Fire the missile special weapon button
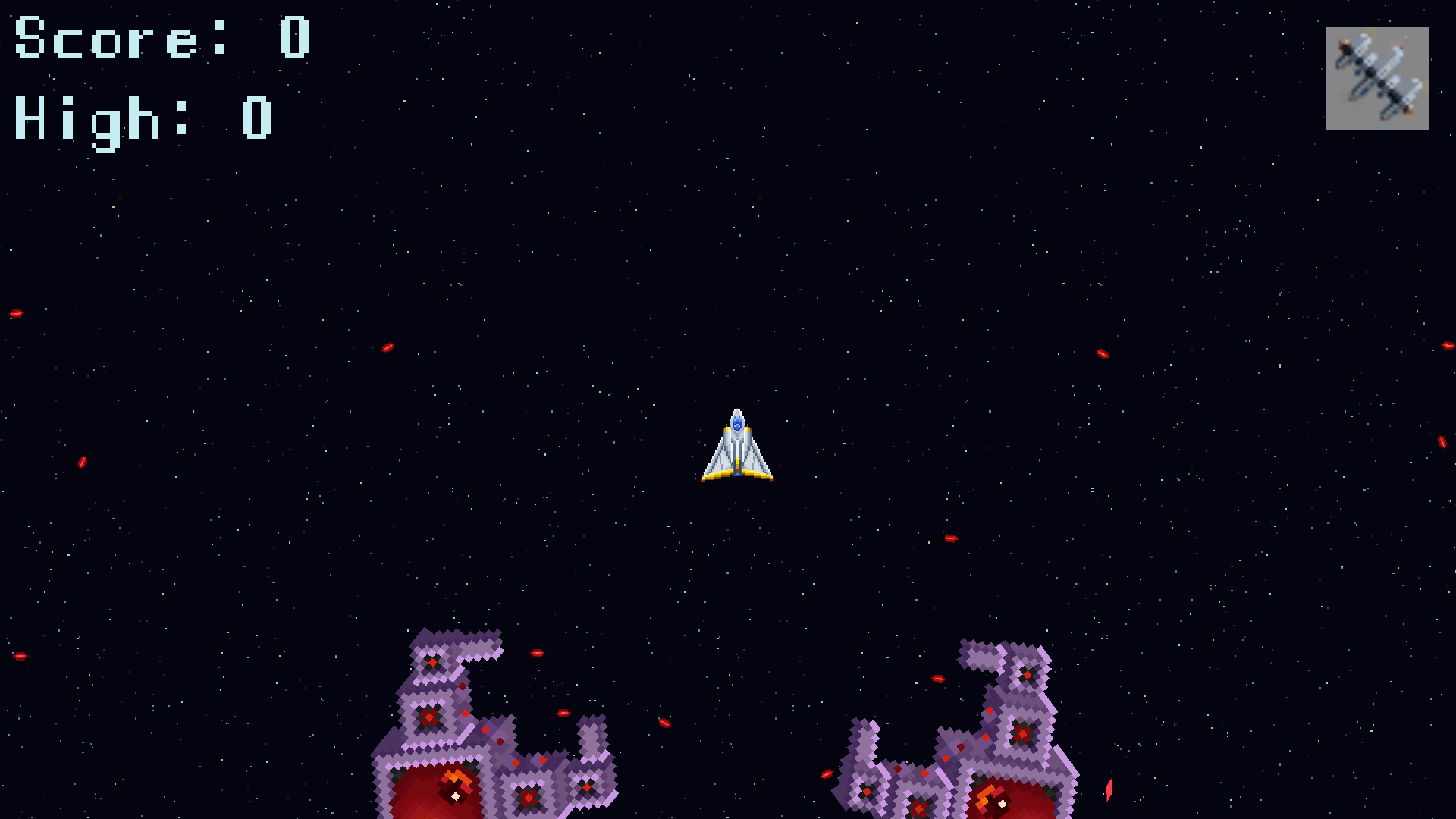The image size is (1456, 819). pyautogui.click(x=1376, y=78)
